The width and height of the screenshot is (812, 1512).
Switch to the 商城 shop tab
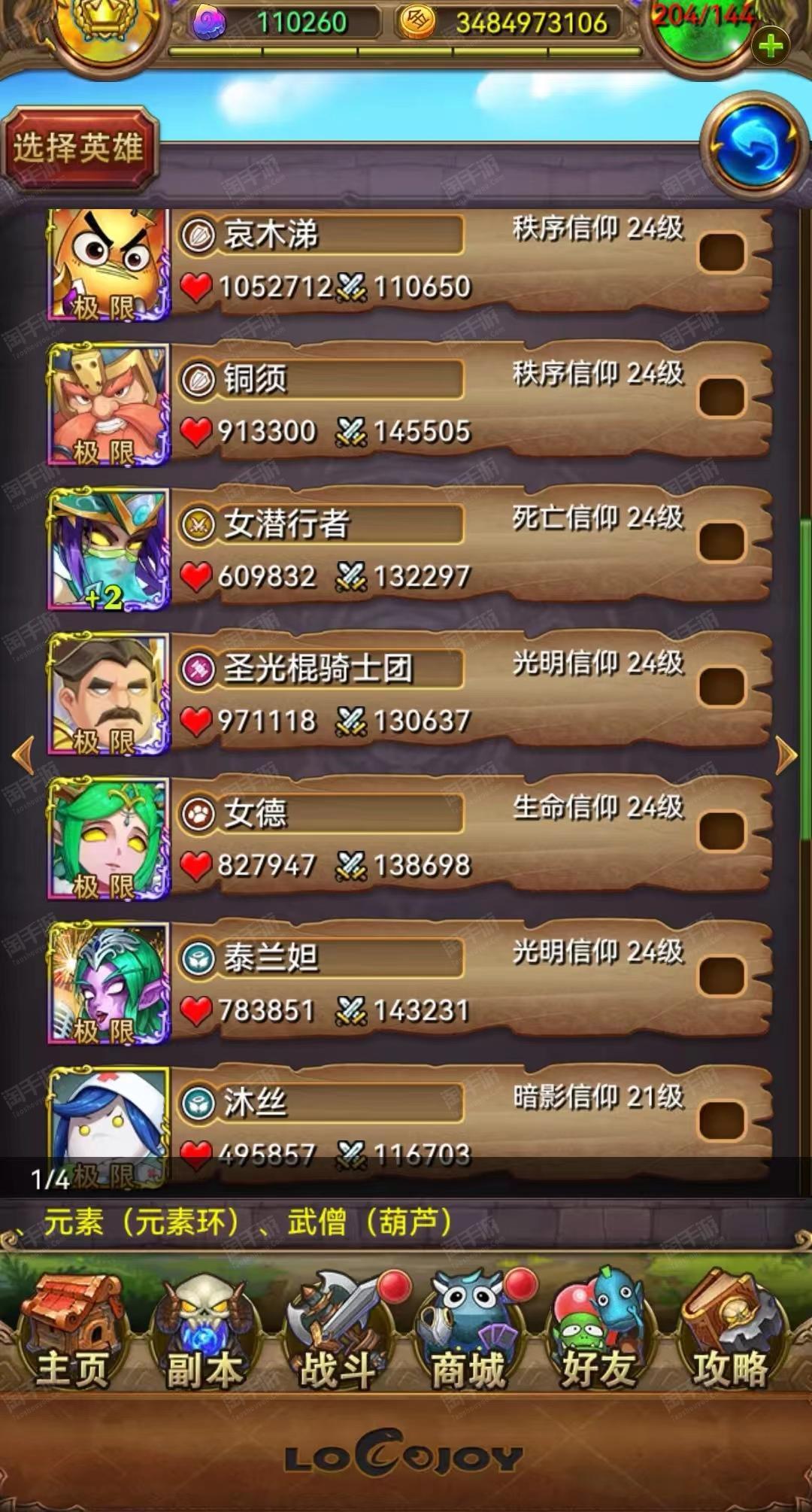tap(468, 1332)
